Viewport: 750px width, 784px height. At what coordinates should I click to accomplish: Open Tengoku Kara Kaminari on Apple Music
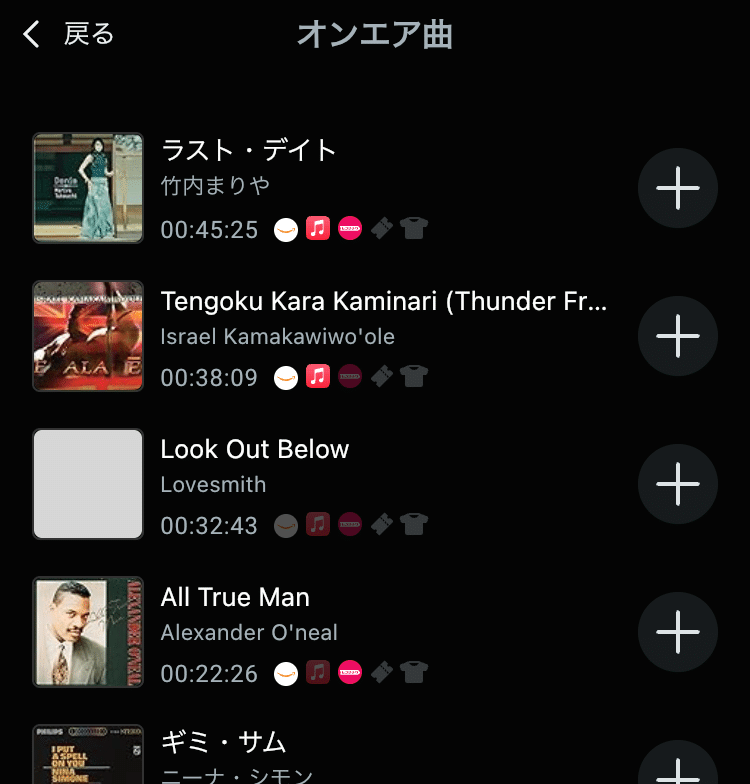coord(318,376)
